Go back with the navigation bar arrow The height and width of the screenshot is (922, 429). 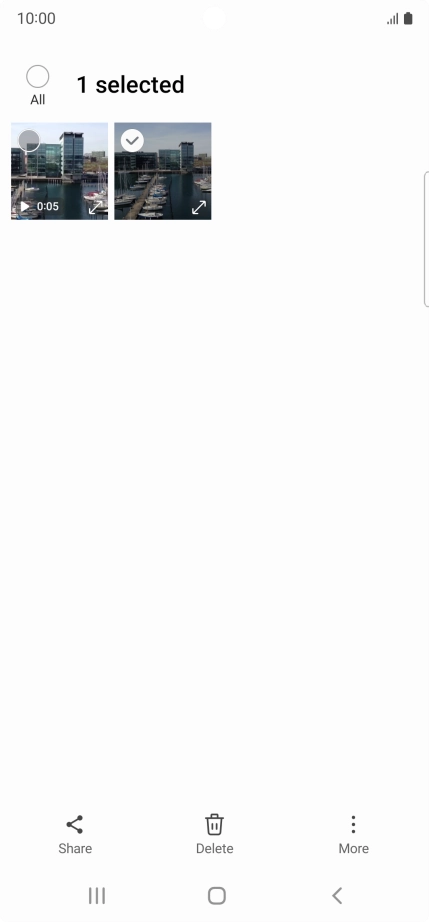(x=337, y=896)
